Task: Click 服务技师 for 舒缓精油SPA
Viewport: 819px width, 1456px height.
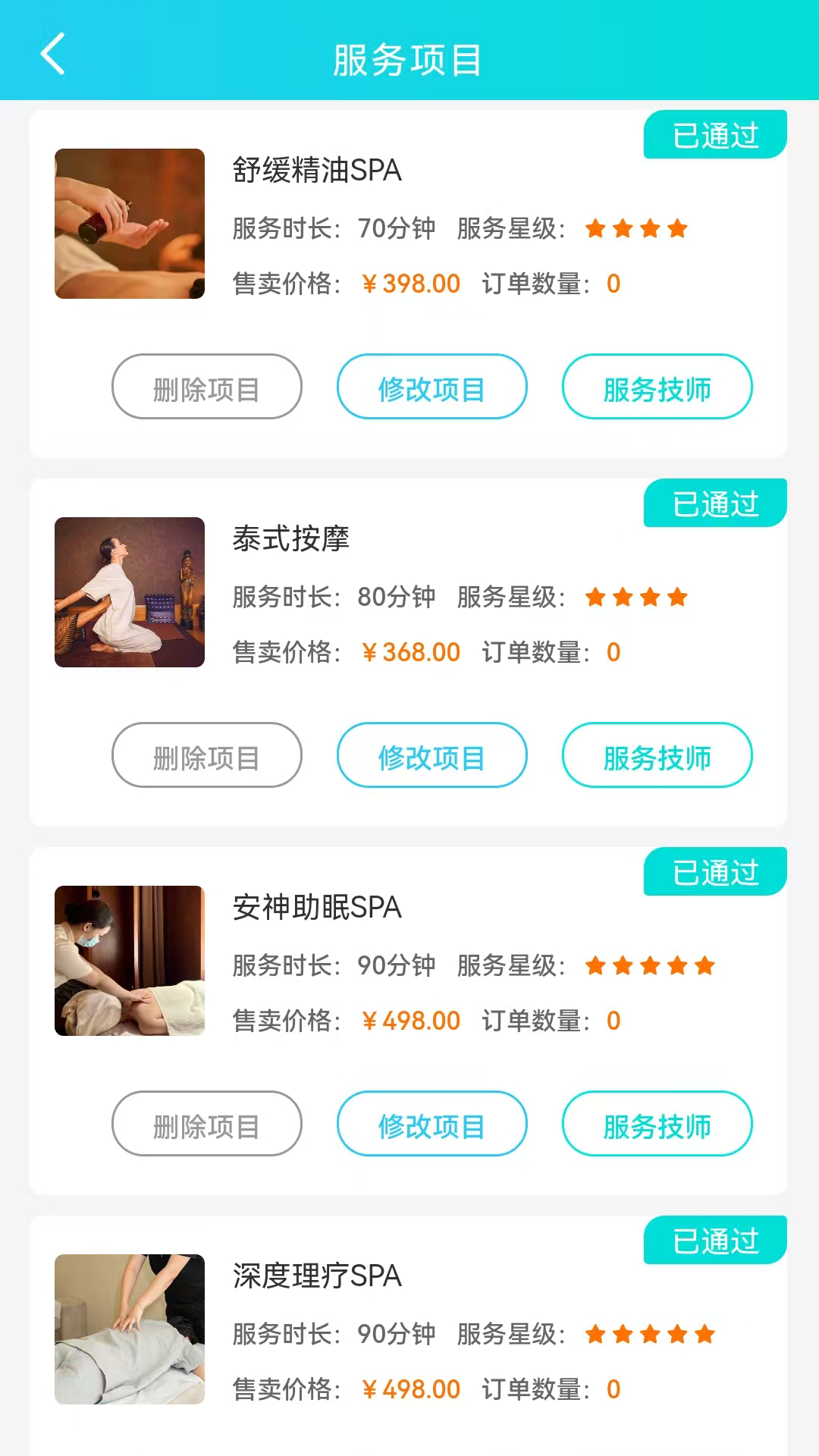Action: pyautogui.click(x=657, y=387)
